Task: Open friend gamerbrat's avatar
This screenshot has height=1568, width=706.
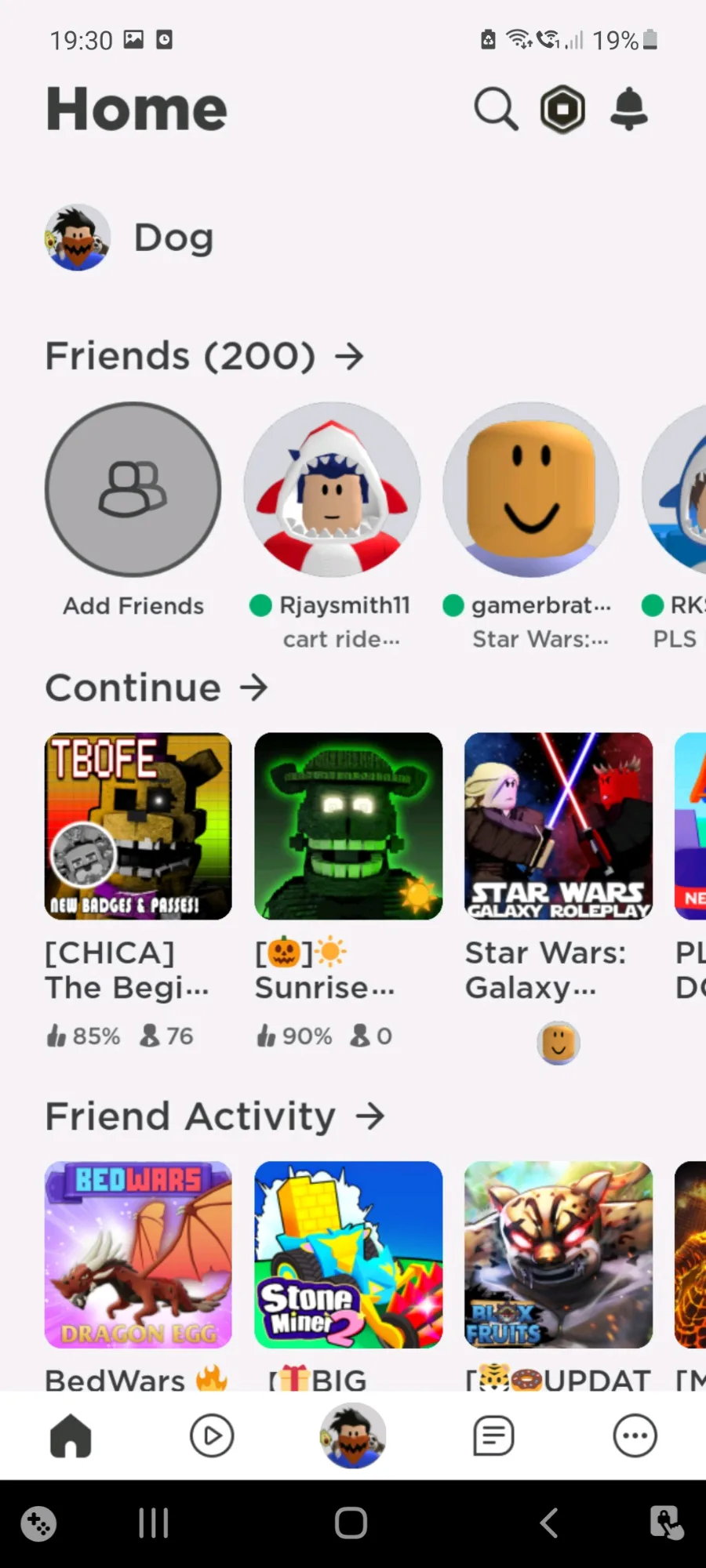Action: click(531, 490)
